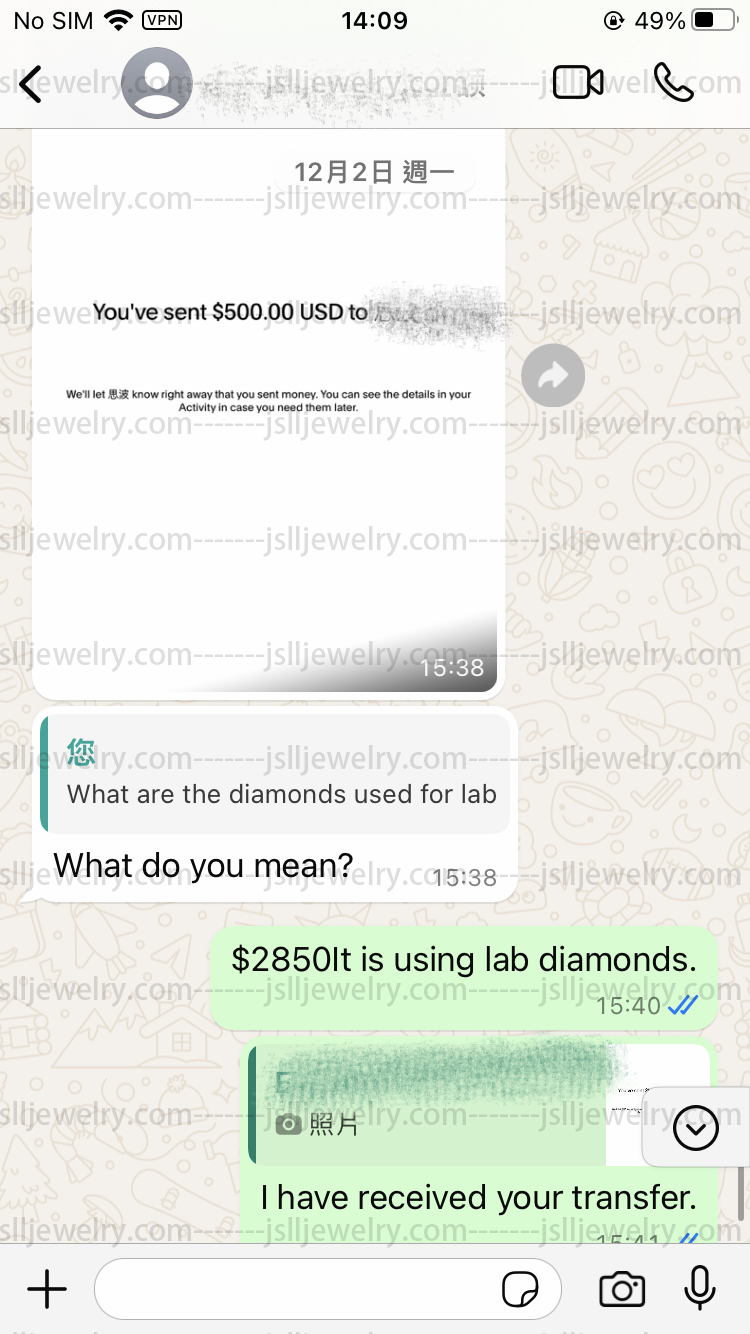The image size is (750, 1334).
Task: Forward the payment screenshot image
Action: 553,376
